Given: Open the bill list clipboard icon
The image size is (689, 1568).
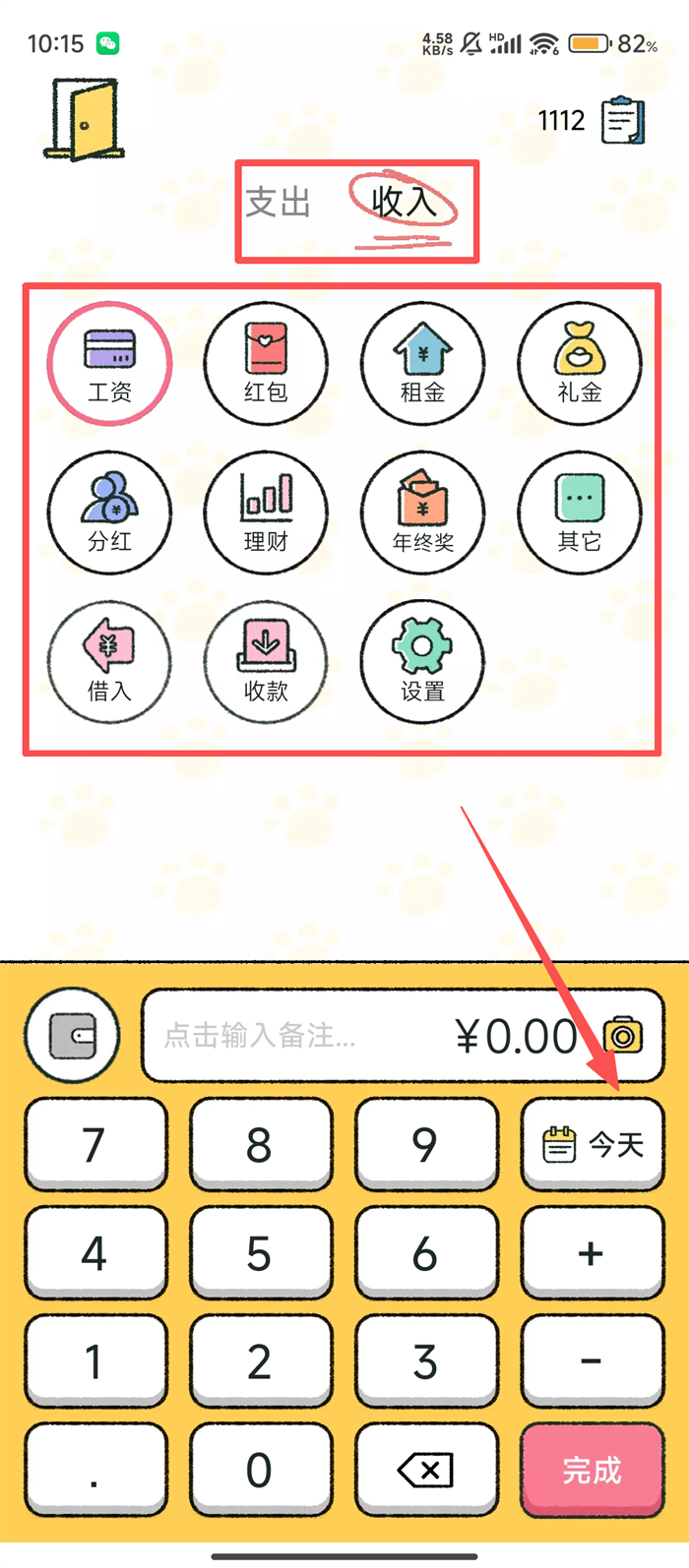Looking at the screenshot, I should [x=622, y=121].
